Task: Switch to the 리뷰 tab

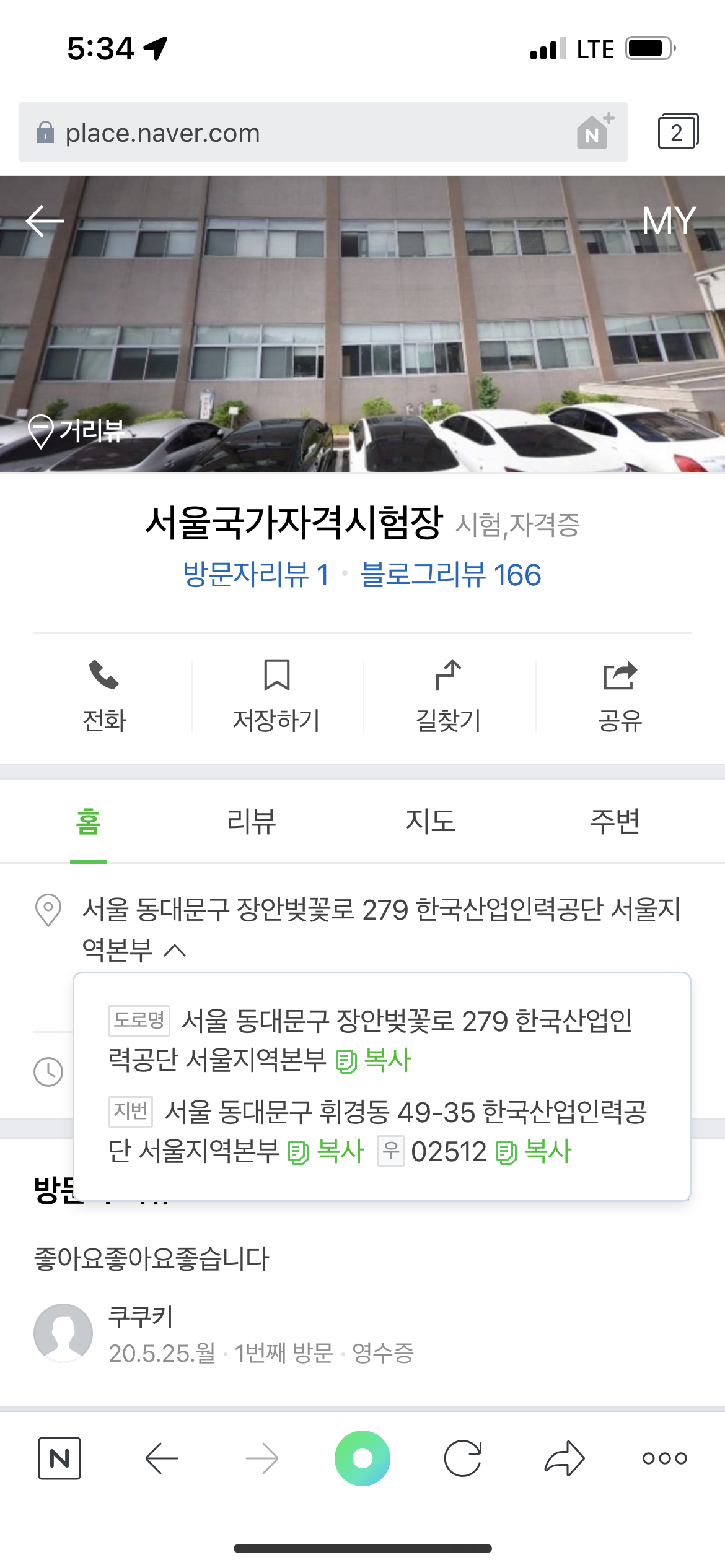Action: (251, 822)
